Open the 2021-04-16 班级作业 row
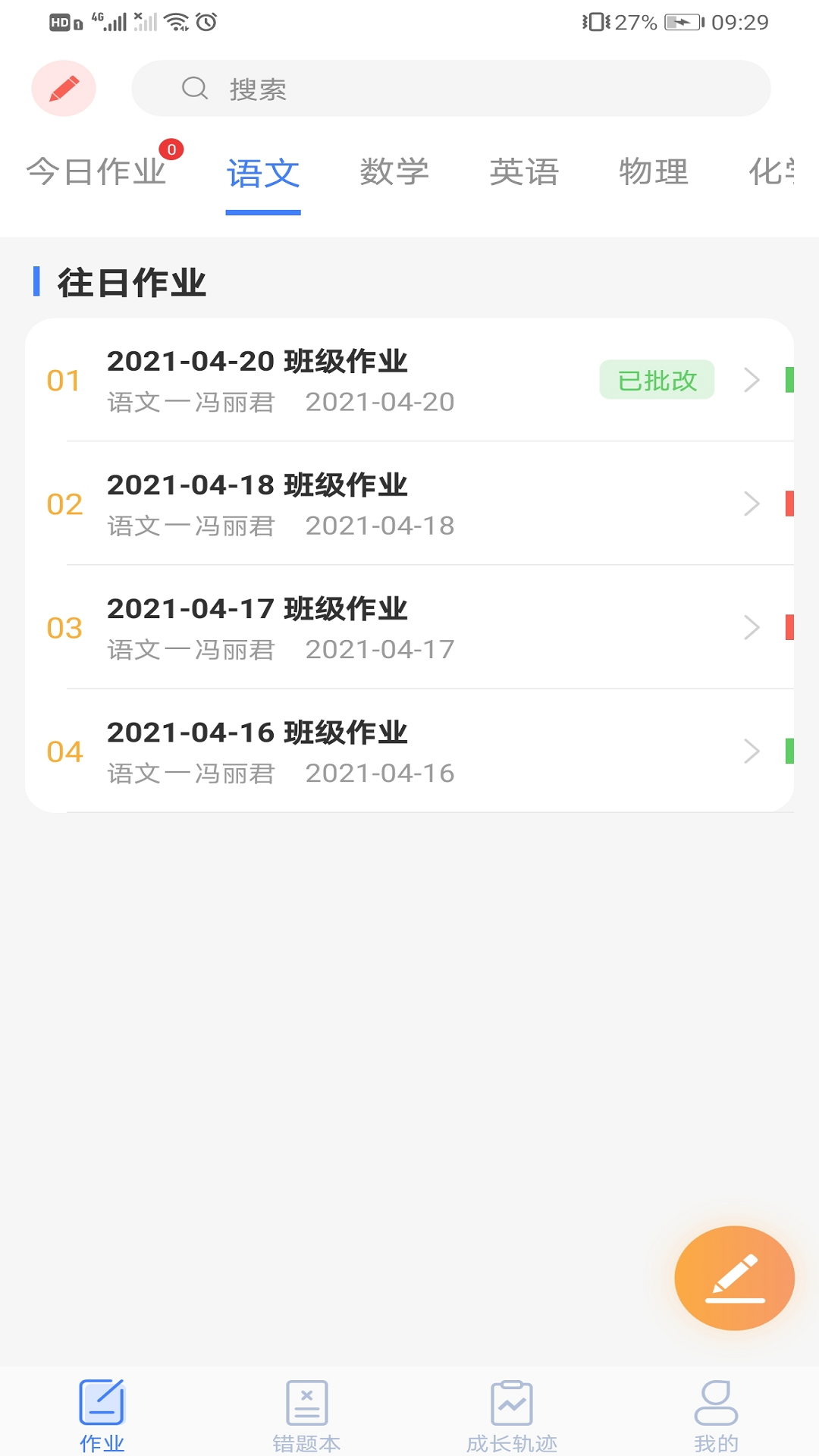Screen dimensions: 819x1456 coord(409,752)
